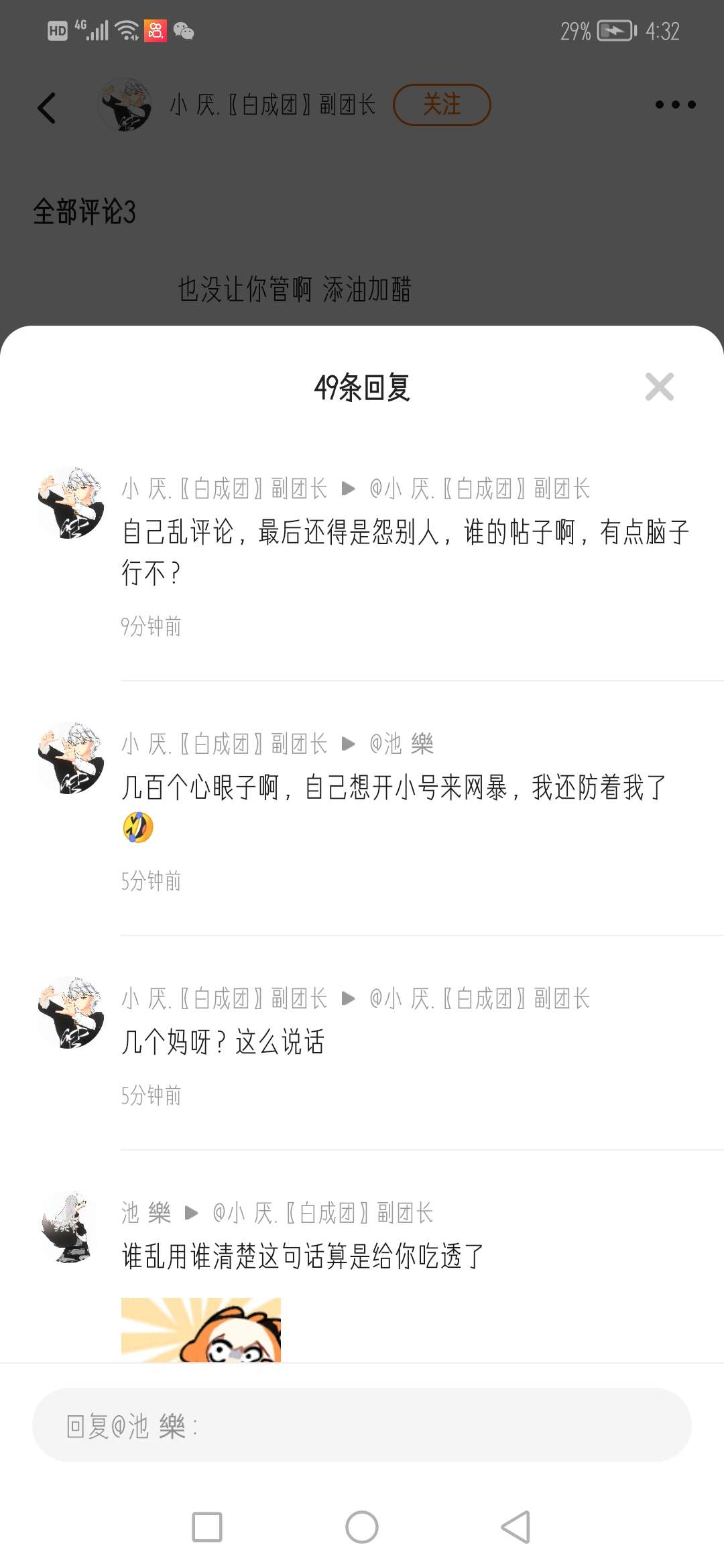Open the reply starting with 几百个心眼子啊

(394, 787)
